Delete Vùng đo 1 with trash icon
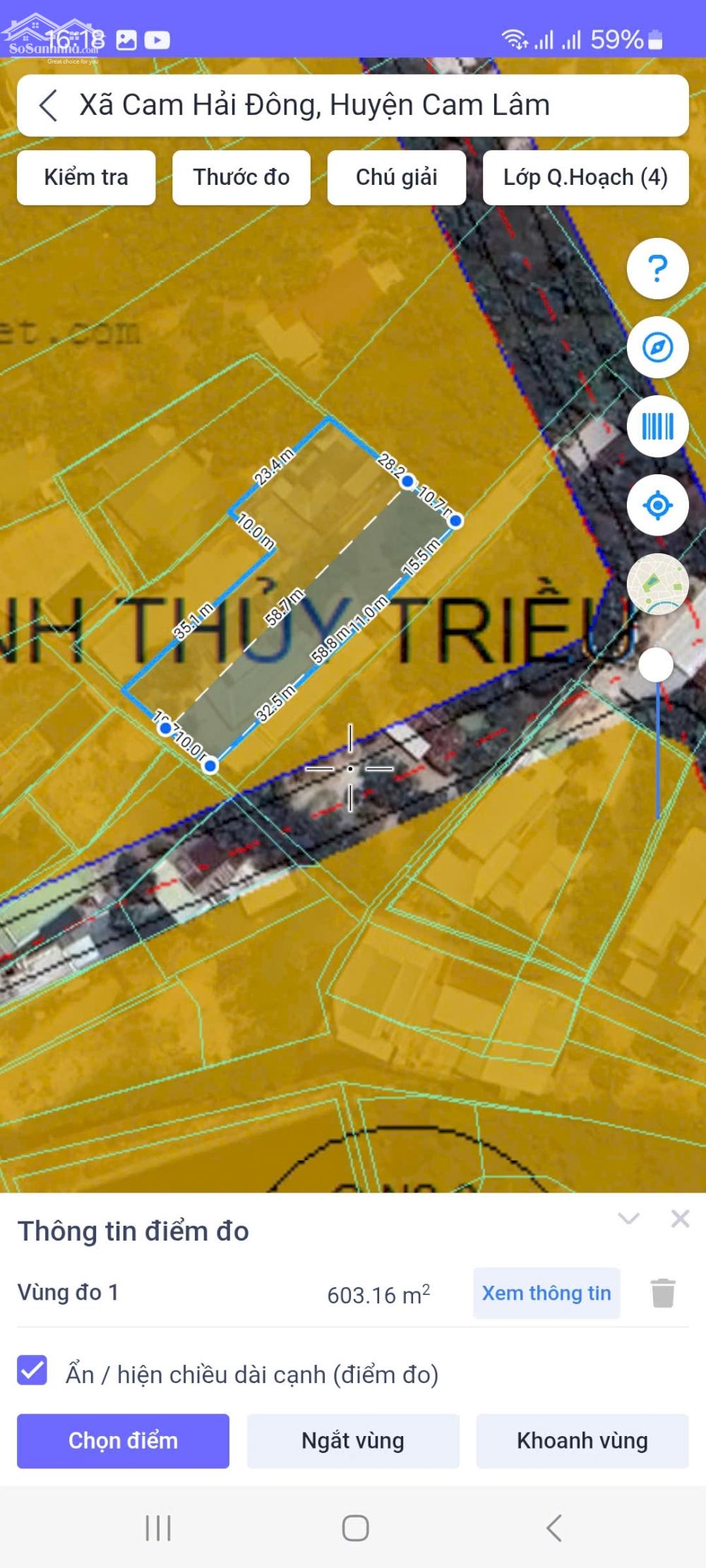 pyautogui.click(x=663, y=1293)
